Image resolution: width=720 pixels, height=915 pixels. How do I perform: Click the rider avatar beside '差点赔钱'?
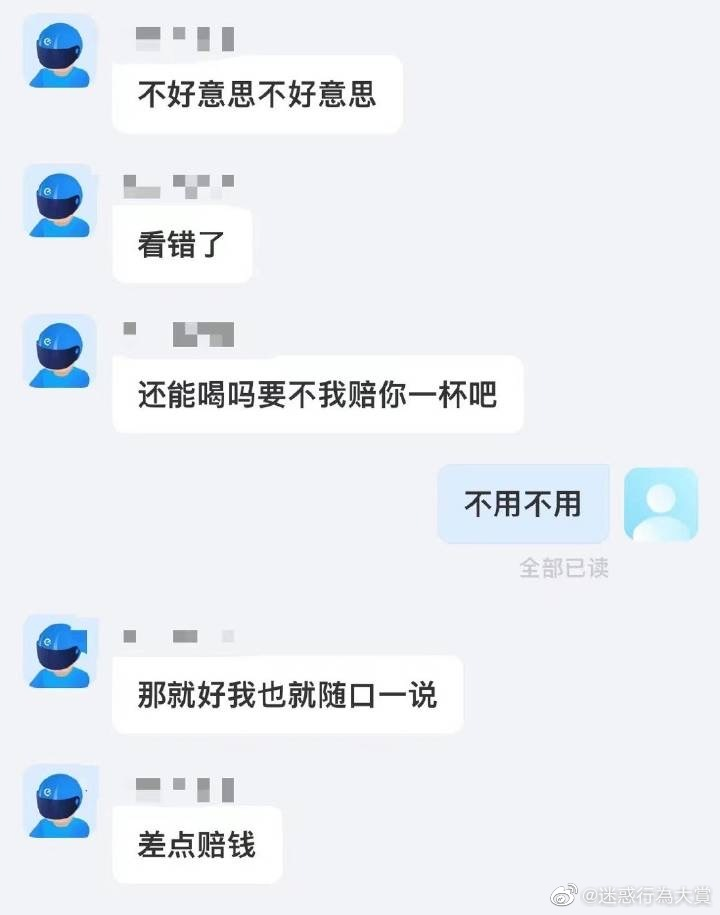point(58,800)
